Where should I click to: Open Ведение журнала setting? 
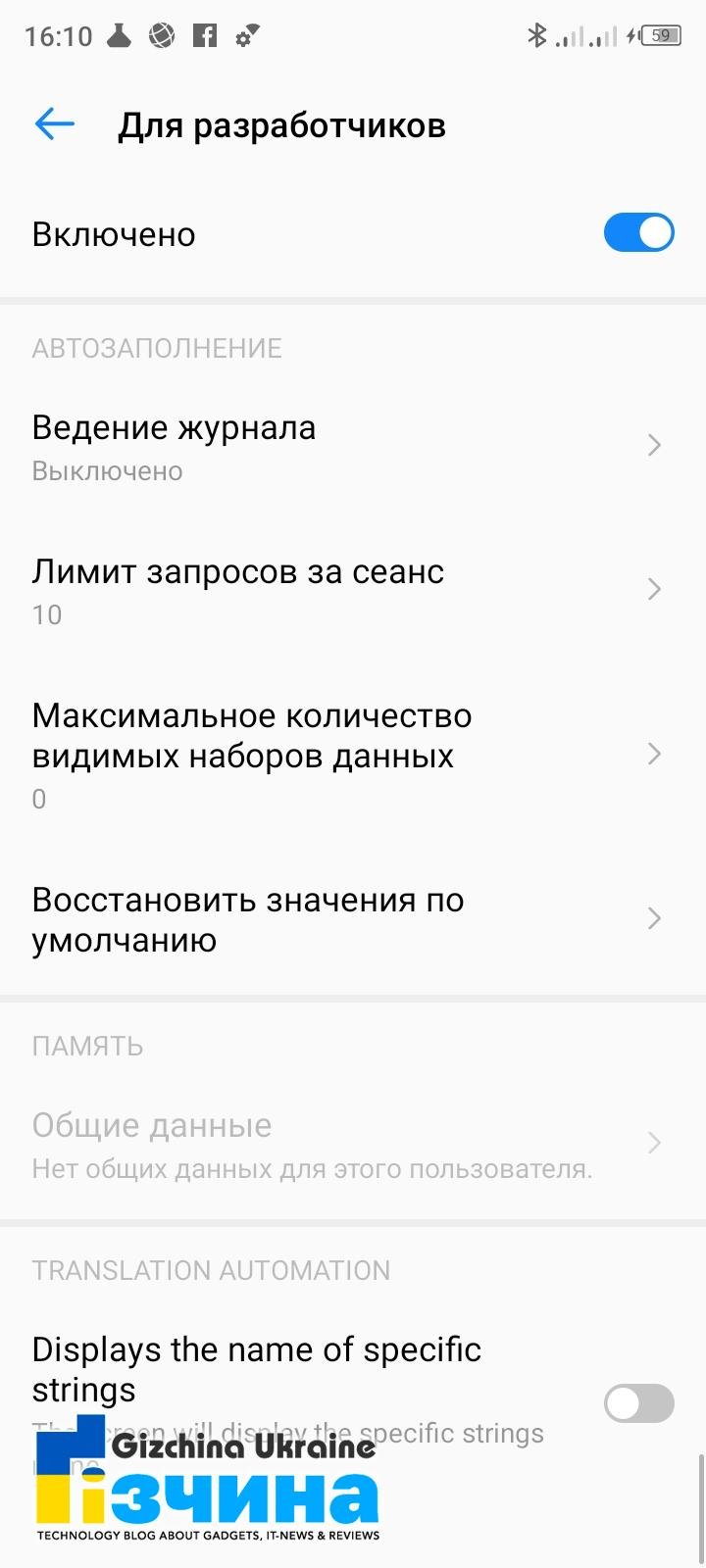(x=353, y=447)
